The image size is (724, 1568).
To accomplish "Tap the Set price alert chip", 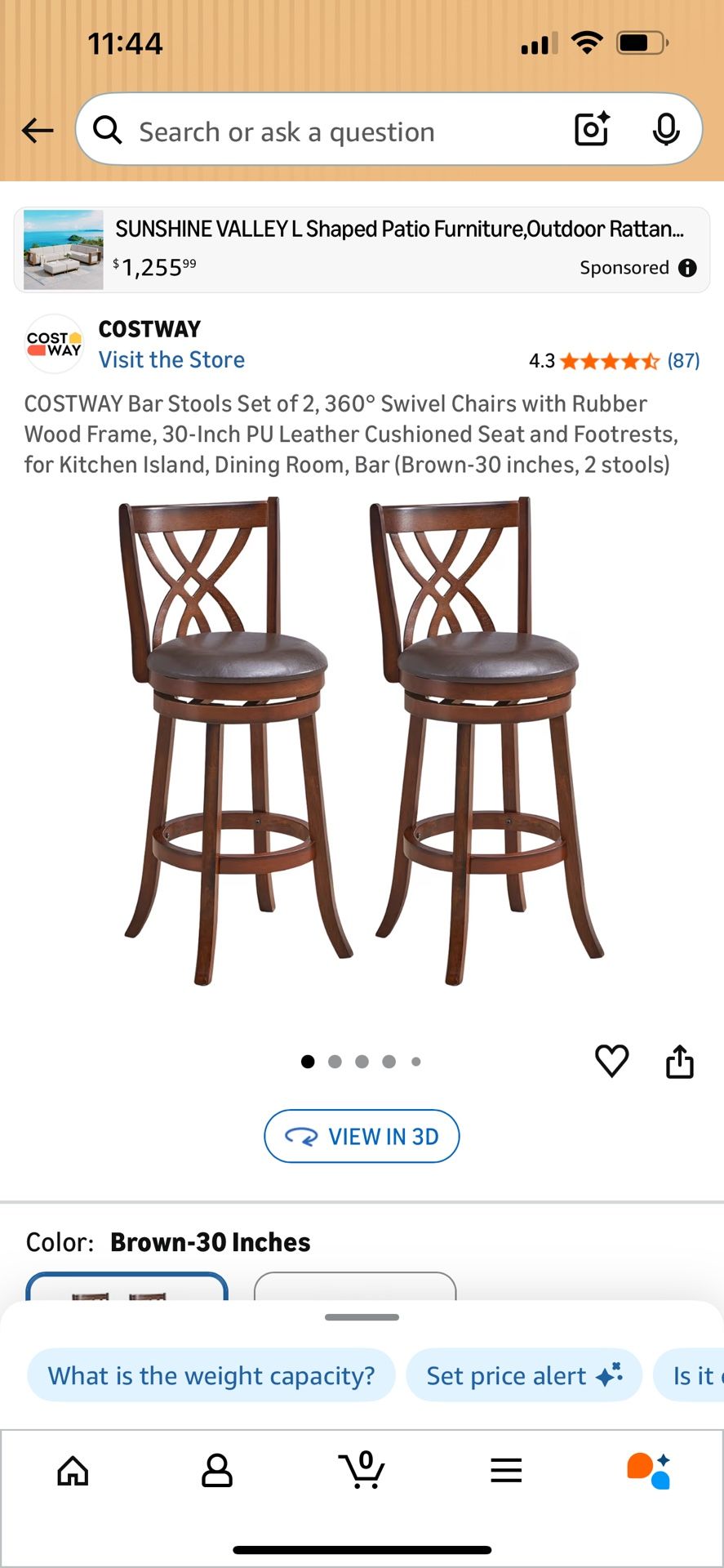I will tap(523, 1376).
